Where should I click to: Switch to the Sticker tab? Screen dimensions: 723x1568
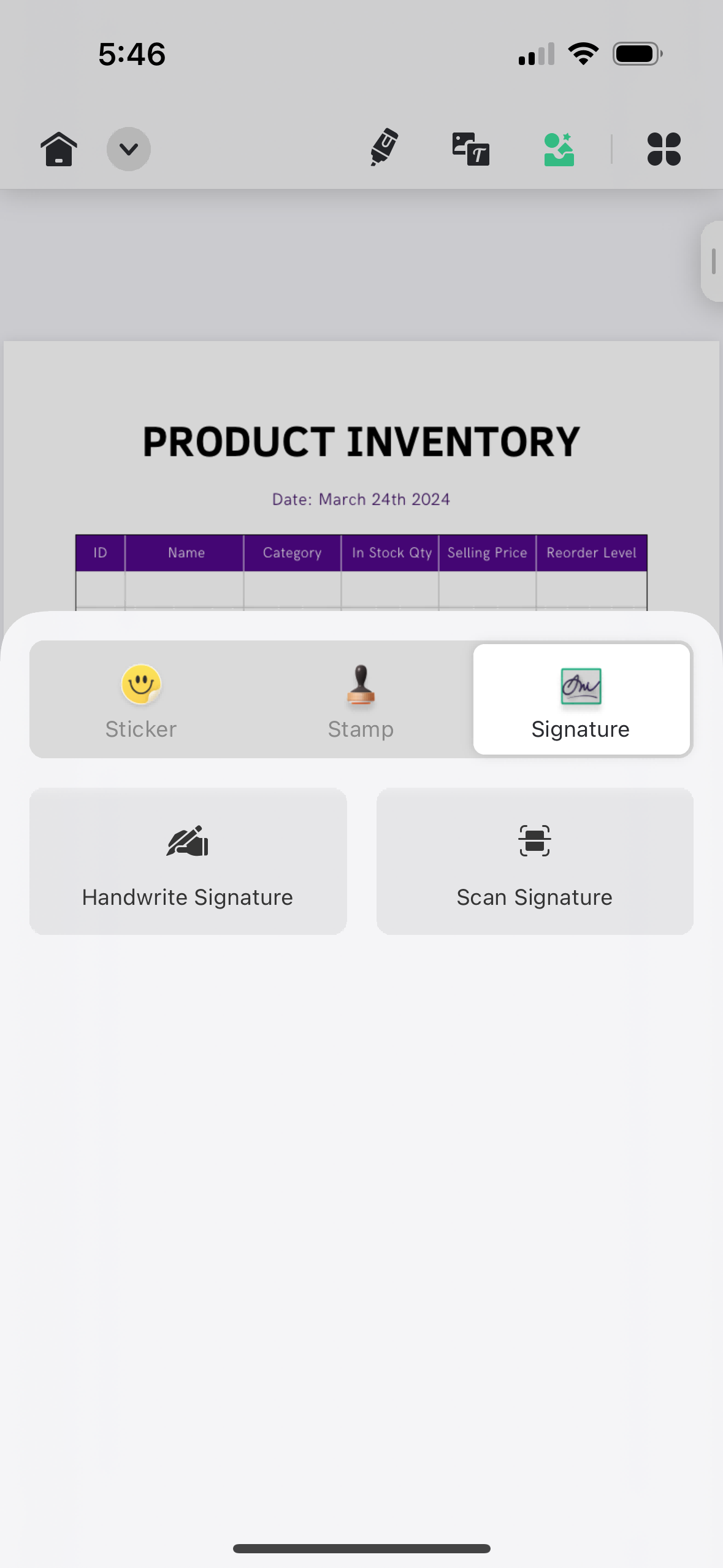141,700
